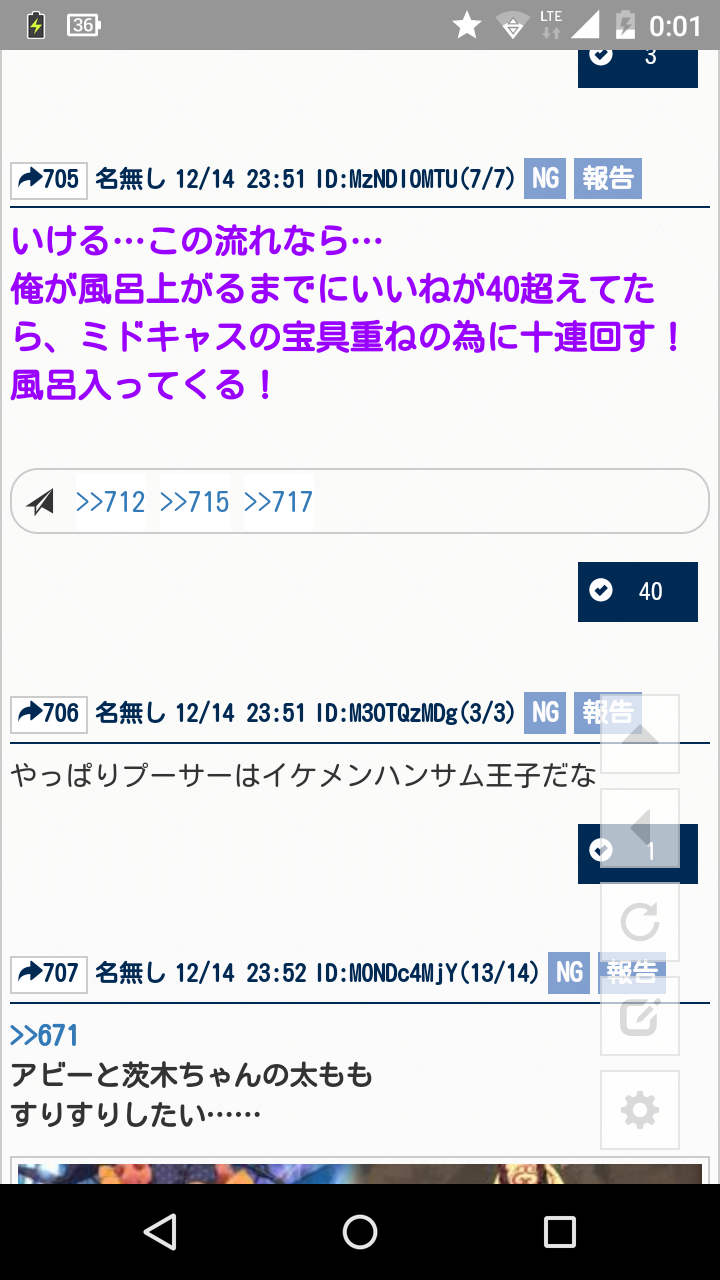
Task: Reply to post 705
Action: 49,180
